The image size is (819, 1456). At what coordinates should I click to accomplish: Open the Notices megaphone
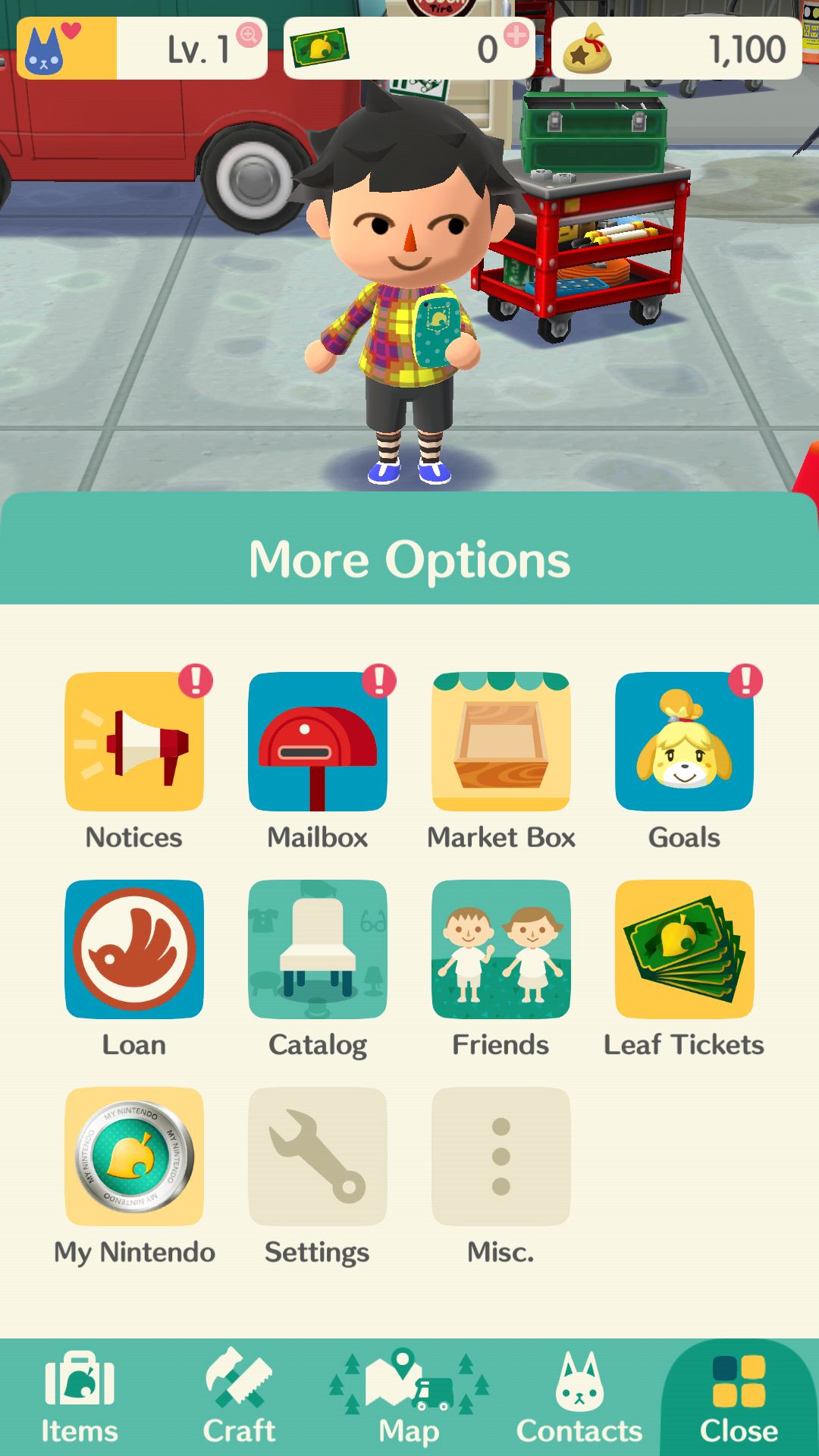[x=134, y=742]
